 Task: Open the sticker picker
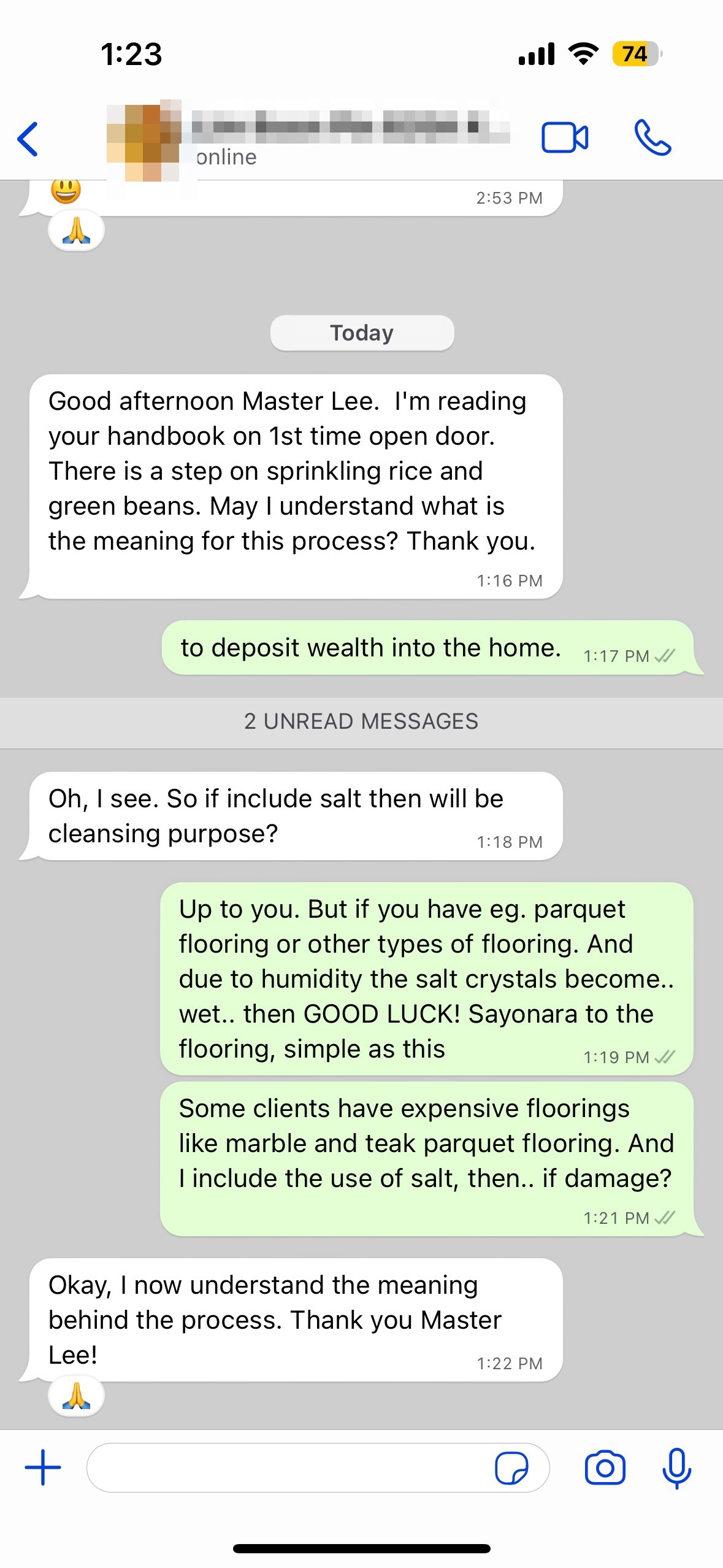(511, 1467)
